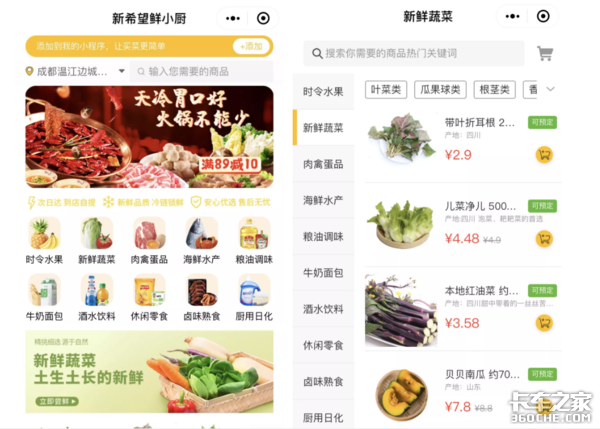The width and height of the screenshot is (600, 429).
Task: Open the 成都温江 location dropdown
Action: (x=75, y=71)
